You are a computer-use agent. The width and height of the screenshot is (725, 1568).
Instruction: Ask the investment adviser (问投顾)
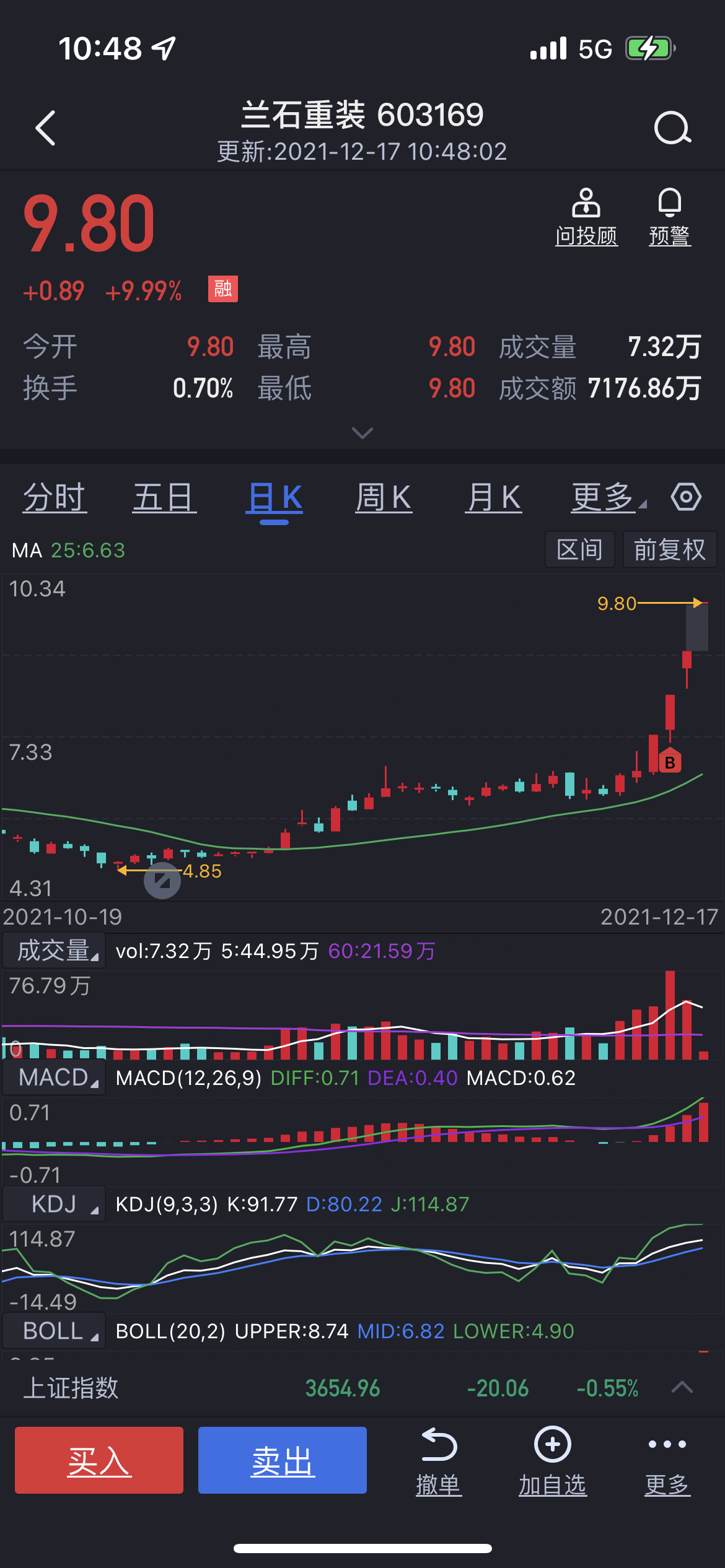pos(586,218)
